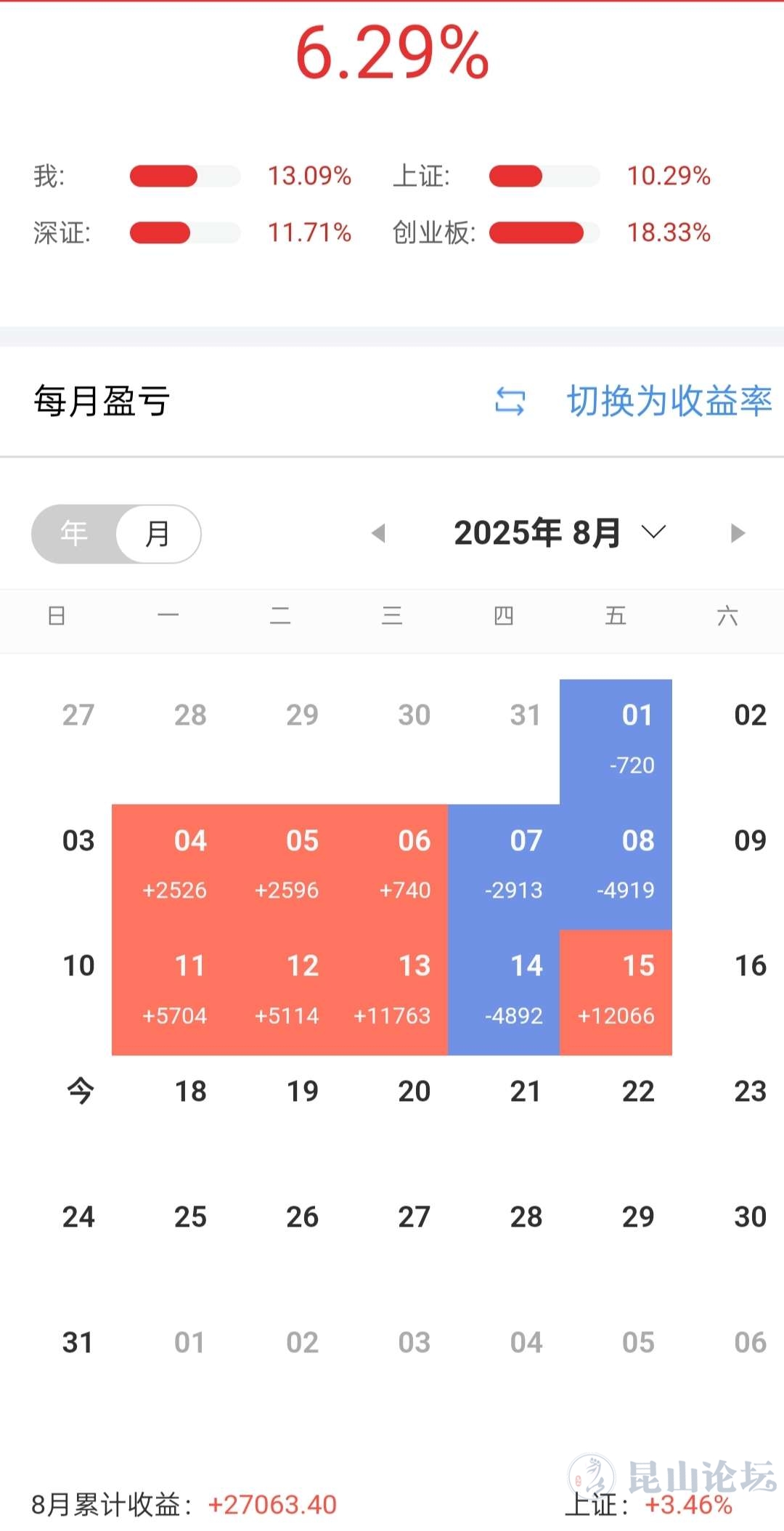Select August 01 with -720 loss
The height and width of the screenshot is (1531, 784).
coord(616,742)
